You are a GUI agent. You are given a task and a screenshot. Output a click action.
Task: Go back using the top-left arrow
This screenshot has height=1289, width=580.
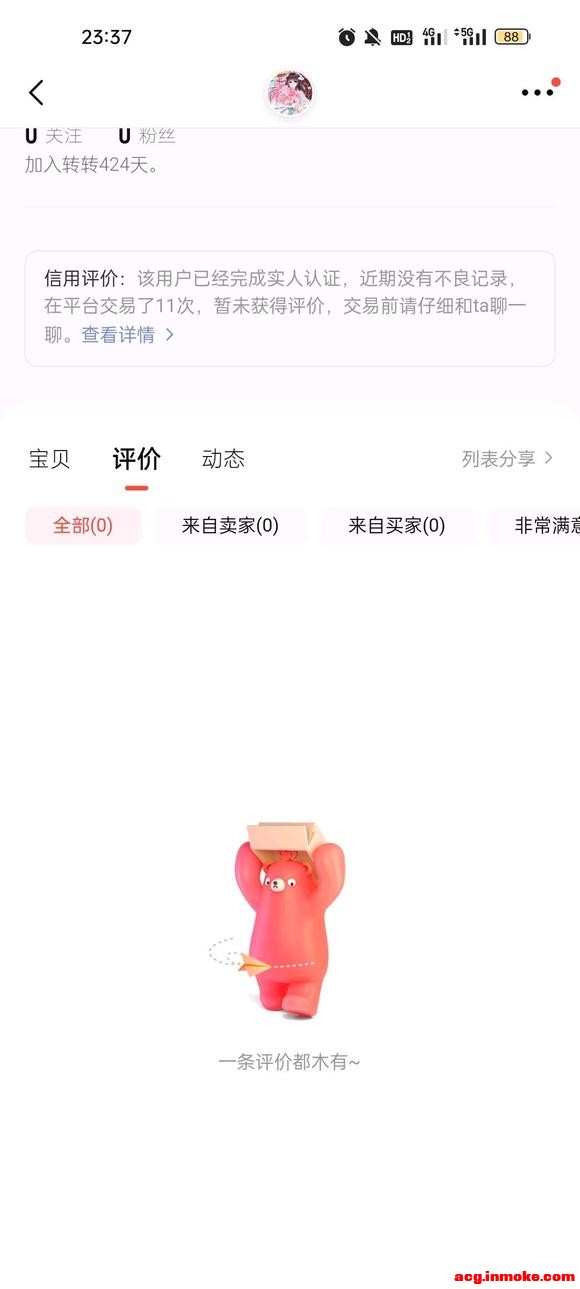36,93
